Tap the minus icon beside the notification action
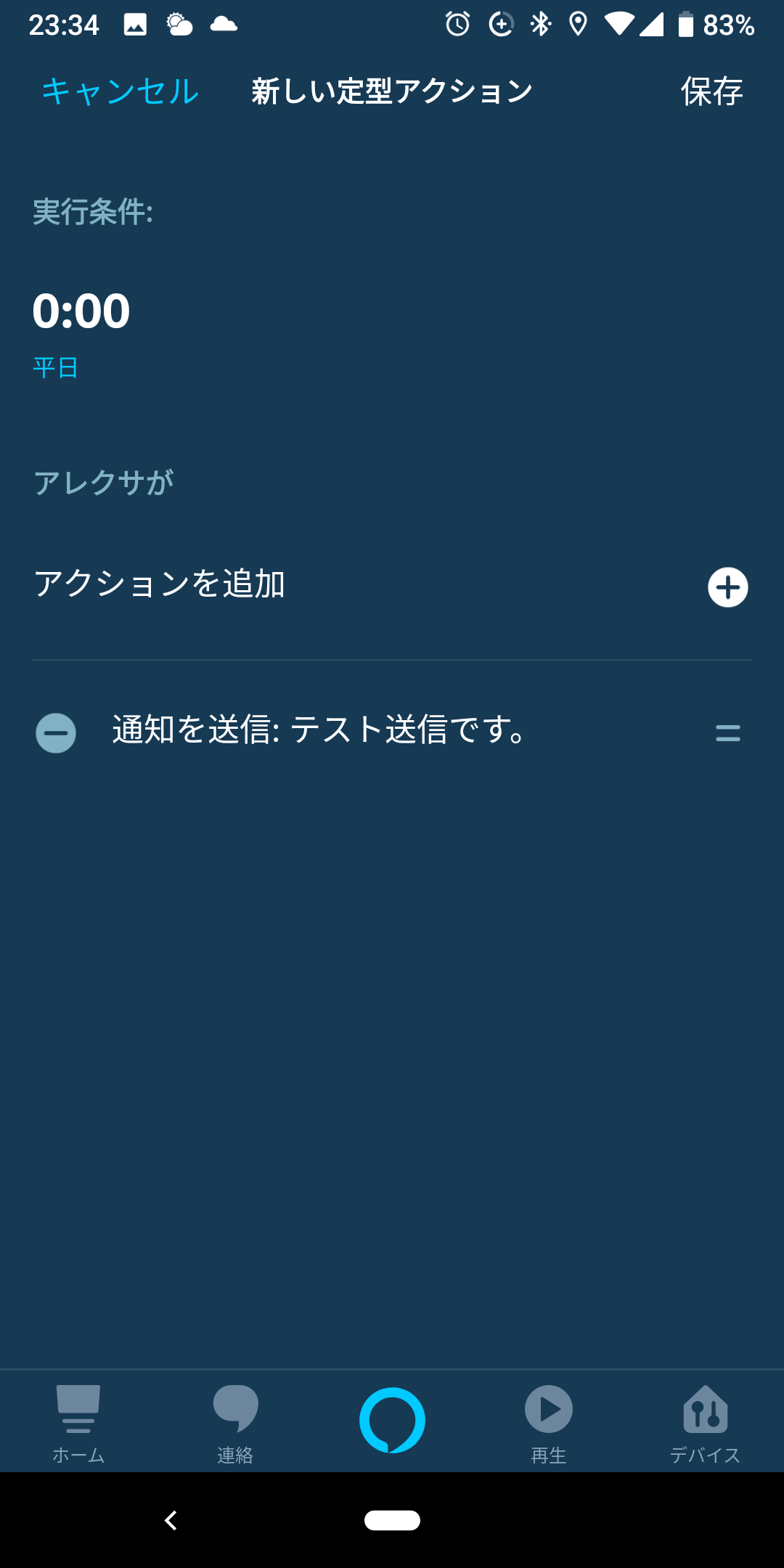Image resolution: width=784 pixels, height=1568 pixels. coord(56,733)
